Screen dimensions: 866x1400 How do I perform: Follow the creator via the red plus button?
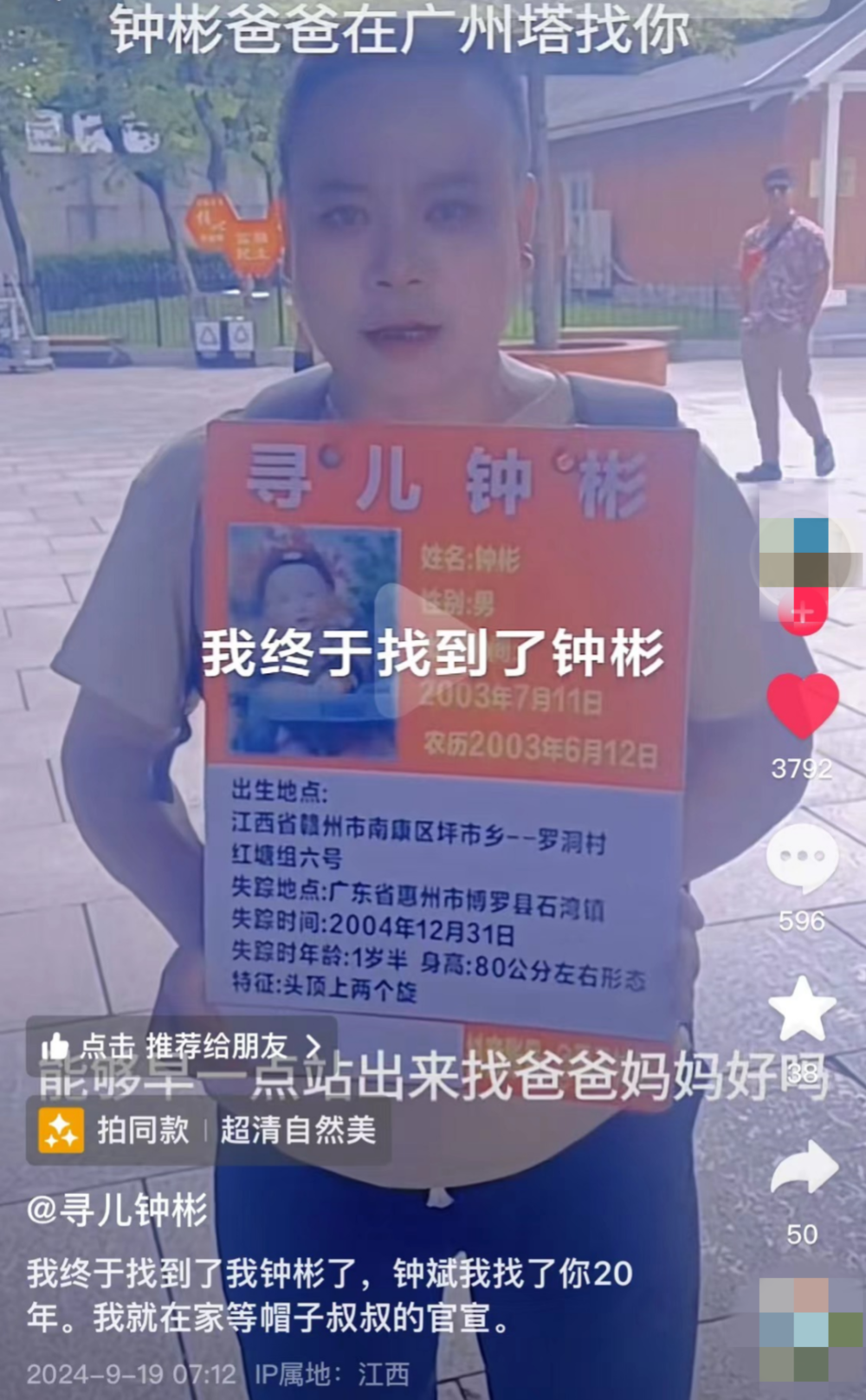click(x=802, y=613)
